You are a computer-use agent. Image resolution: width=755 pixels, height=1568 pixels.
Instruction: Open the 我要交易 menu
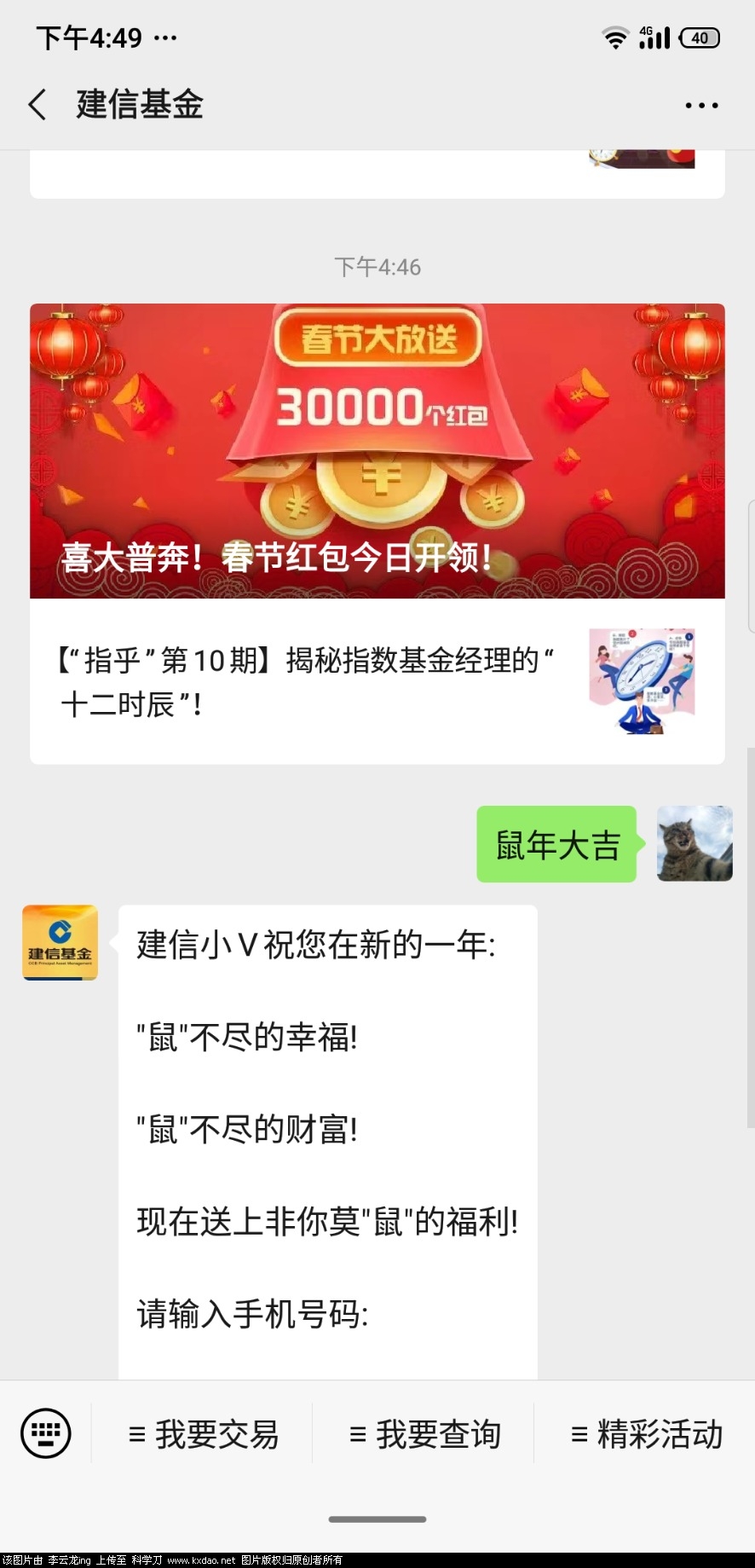click(x=203, y=1434)
